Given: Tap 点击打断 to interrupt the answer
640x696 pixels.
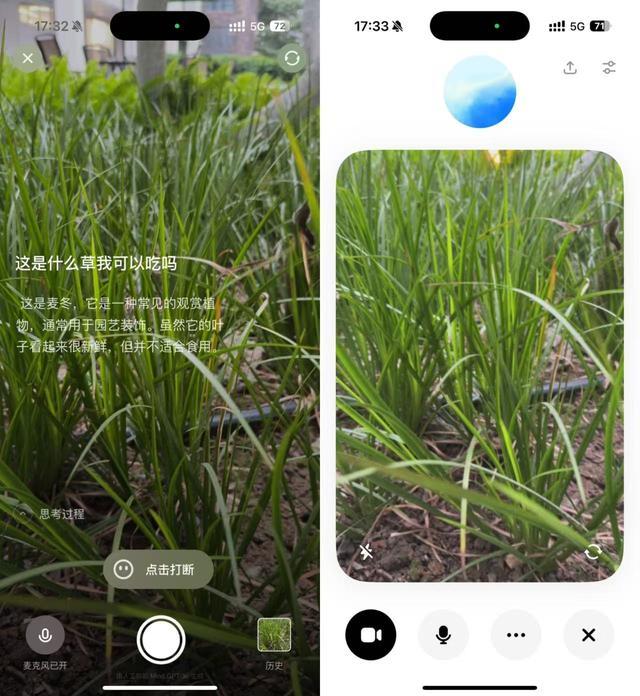Looking at the screenshot, I should pos(158,569).
